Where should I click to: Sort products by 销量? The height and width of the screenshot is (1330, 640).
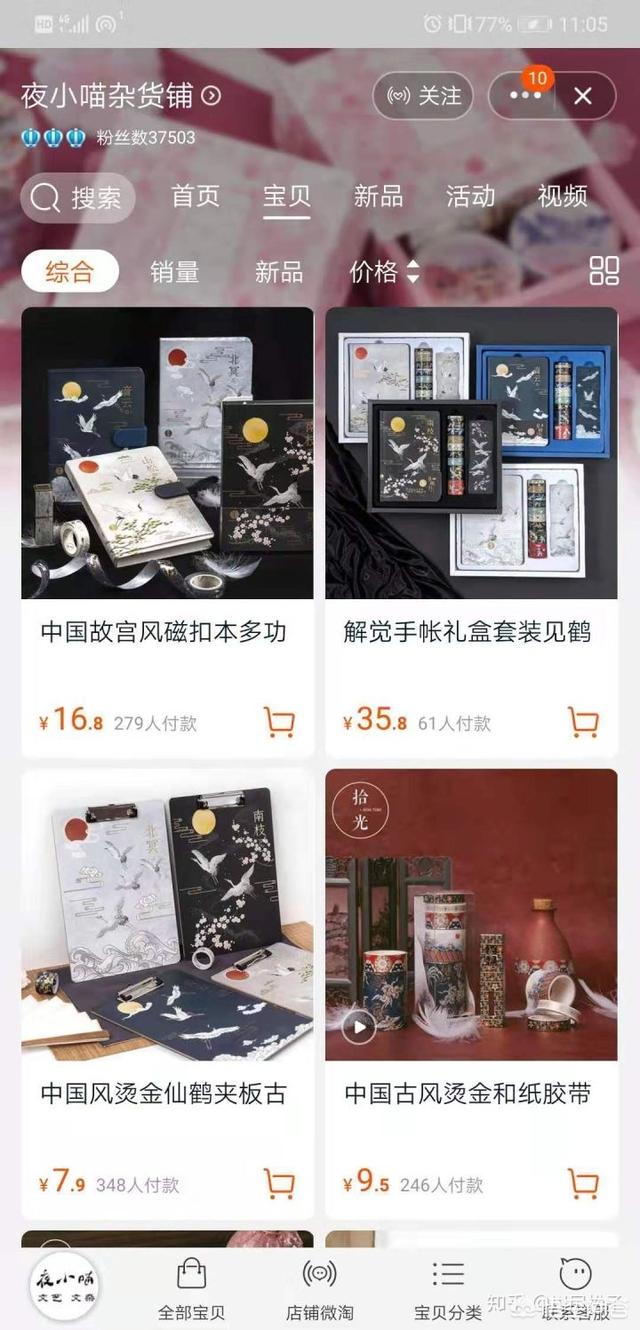pos(174,271)
